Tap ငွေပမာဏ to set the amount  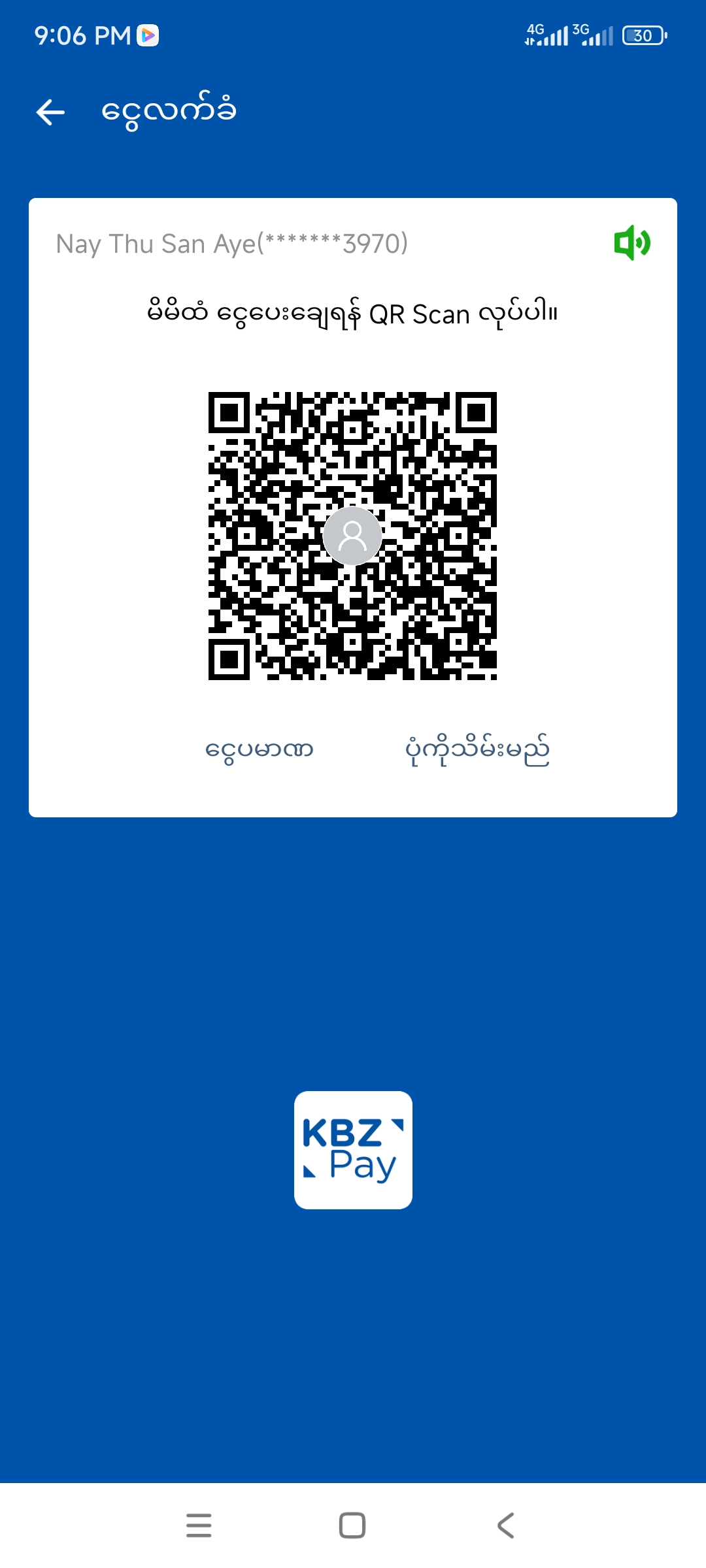click(x=260, y=749)
